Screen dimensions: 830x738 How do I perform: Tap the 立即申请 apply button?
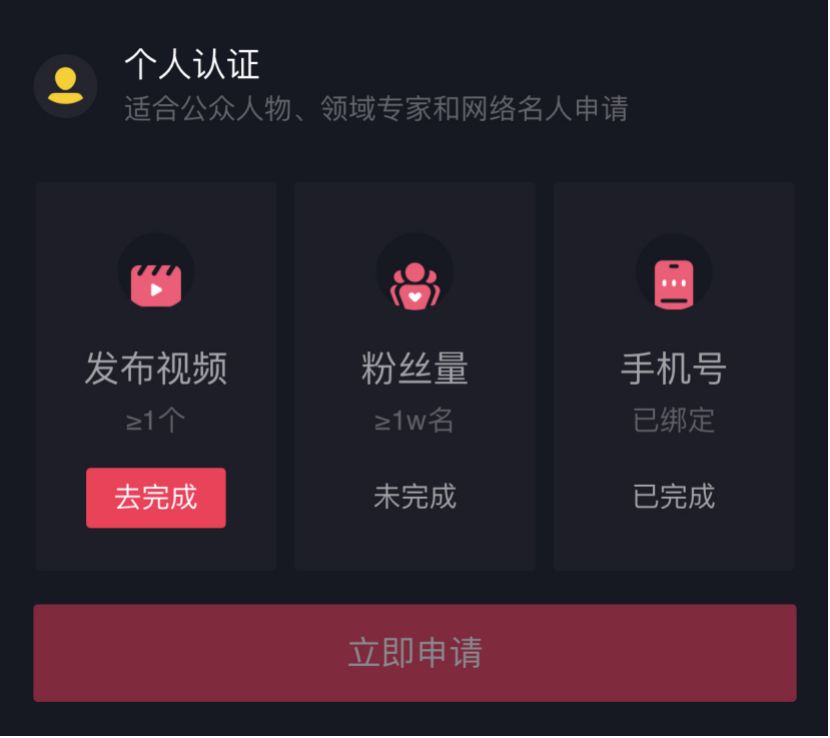pyautogui.click(x=415, y=653)
